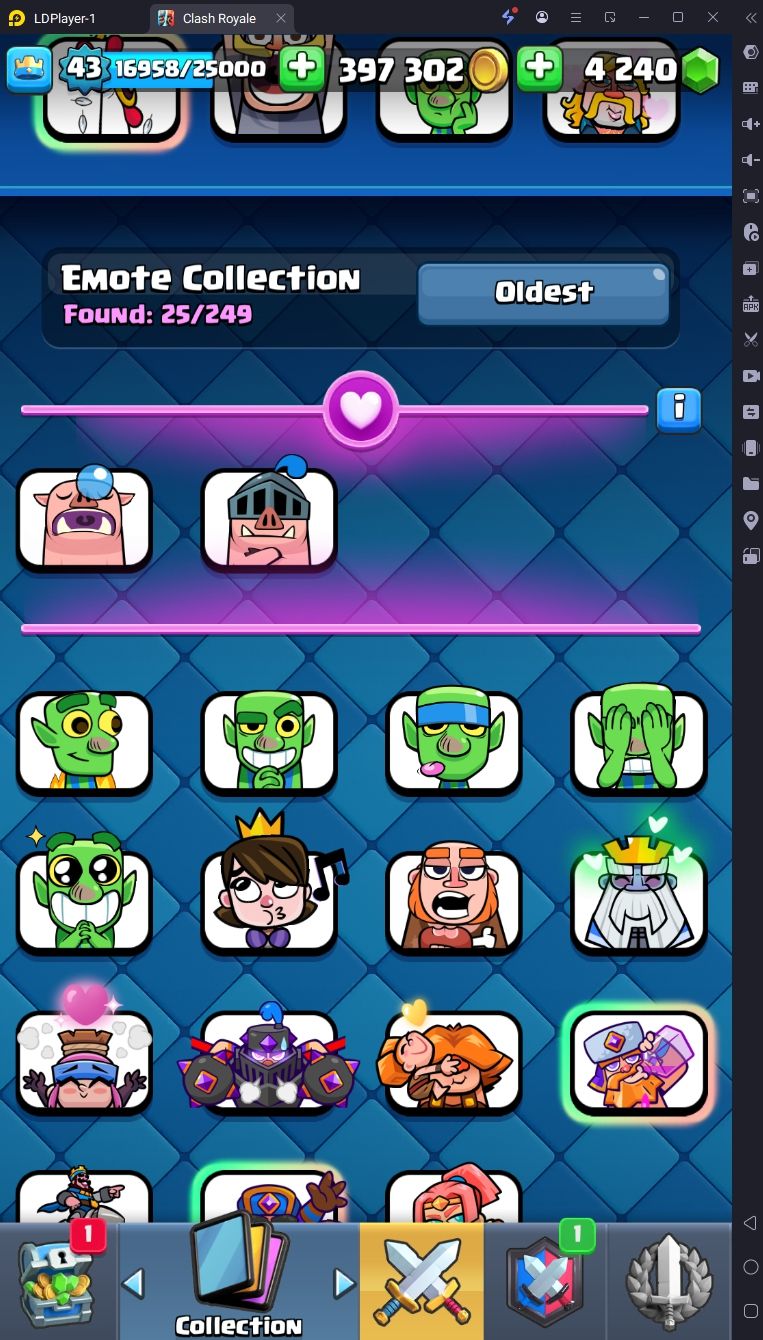The image size is (763, 1340).
Task: Buy gems with the plus button
Action: point(539,68)
